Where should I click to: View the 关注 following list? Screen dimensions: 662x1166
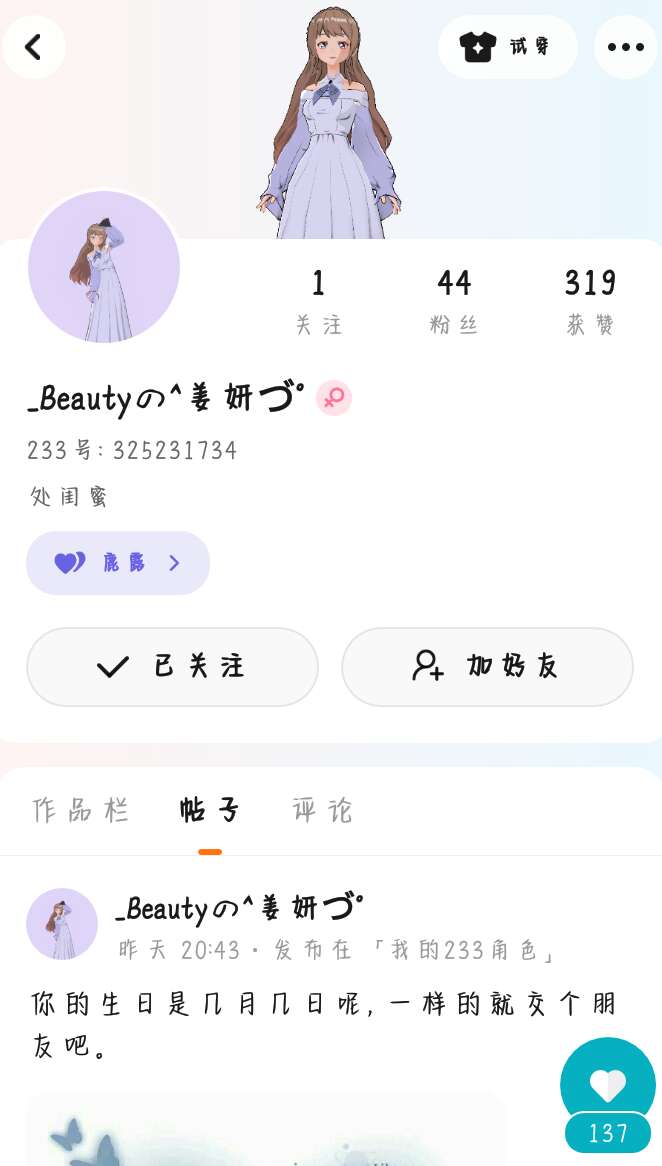[318, 300]
